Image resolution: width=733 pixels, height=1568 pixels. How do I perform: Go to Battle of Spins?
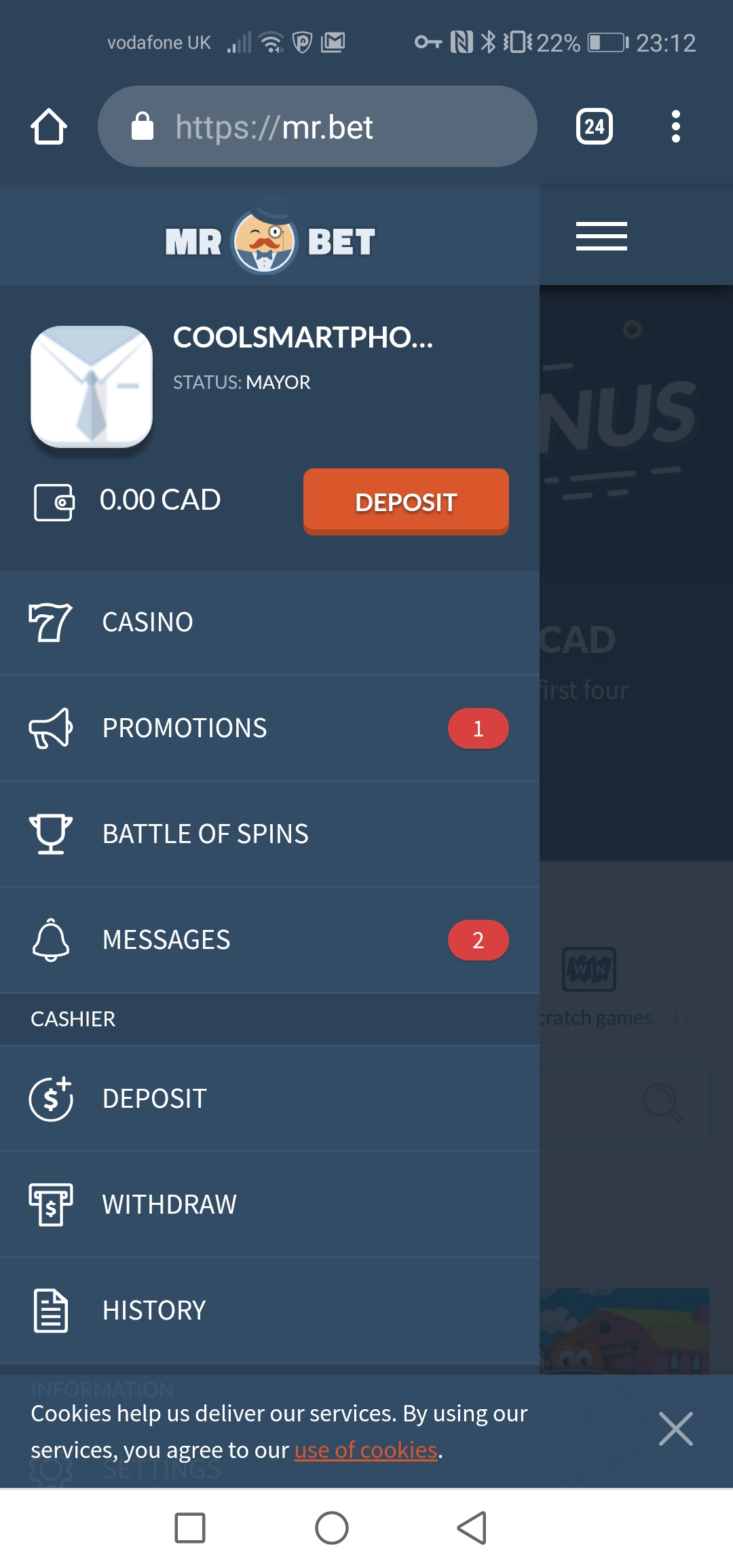click(269, 834)
